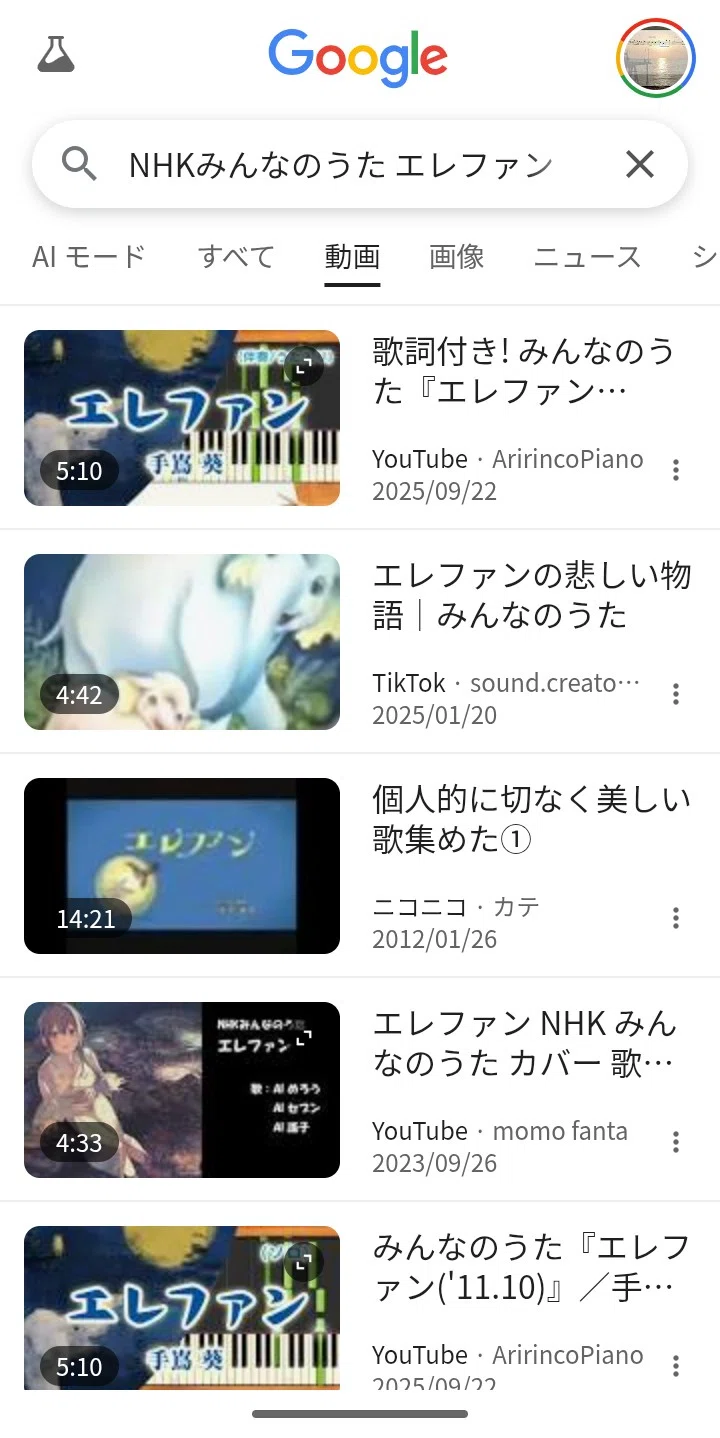The image size is (720, 1438).
Task: Open the エレファンの悲しい物語 TikTok result
Action: point(532,595)
